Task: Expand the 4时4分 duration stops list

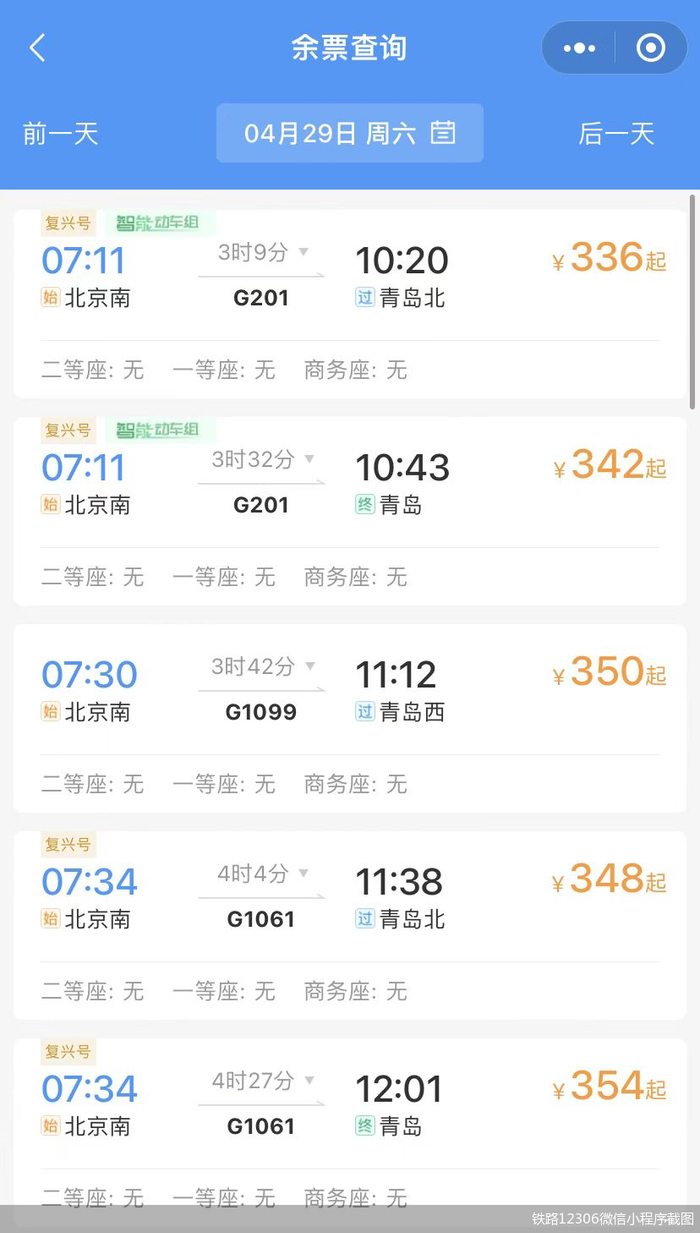Action: tap(263, 873)
